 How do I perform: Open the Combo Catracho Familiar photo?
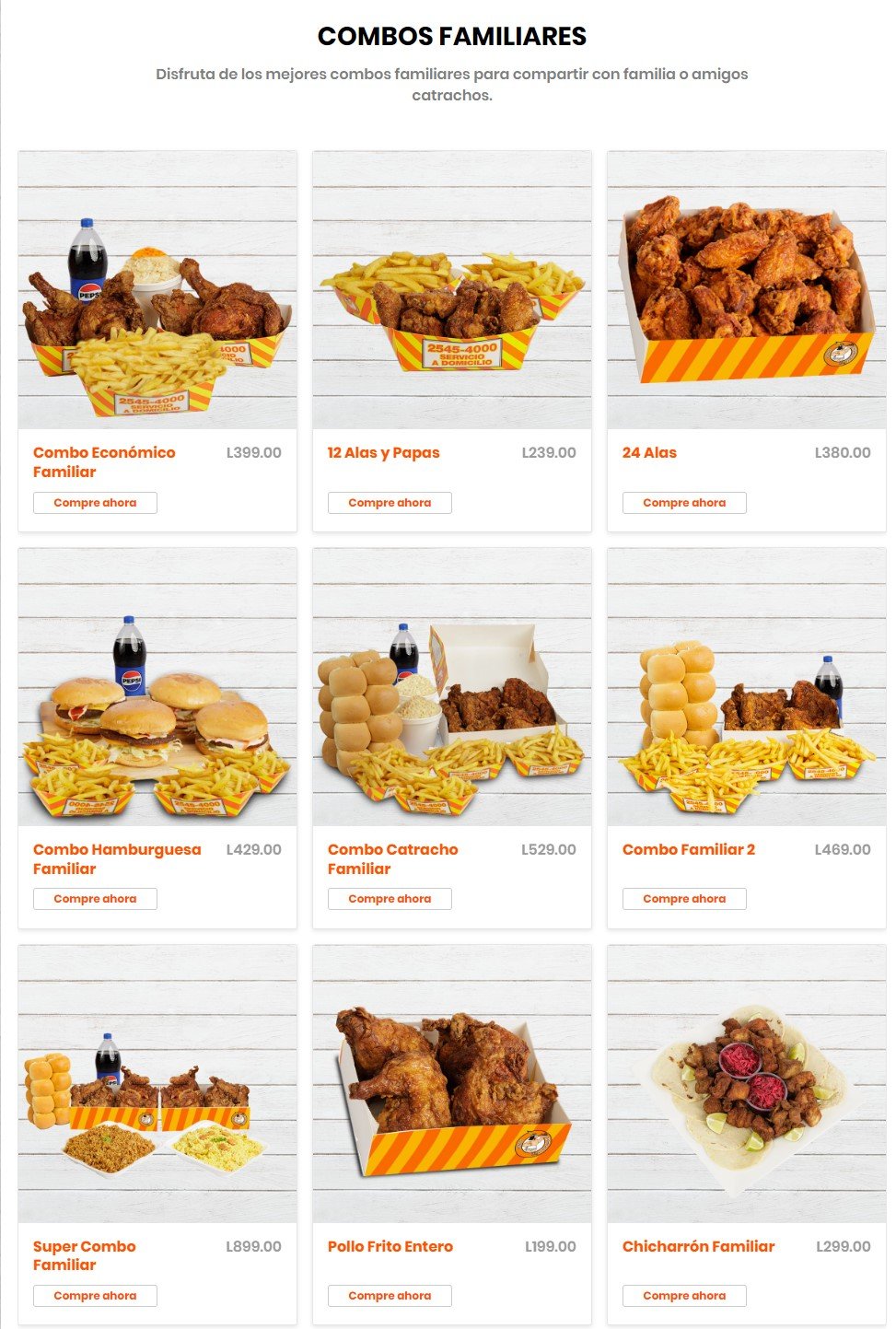[x=452, y=687]
